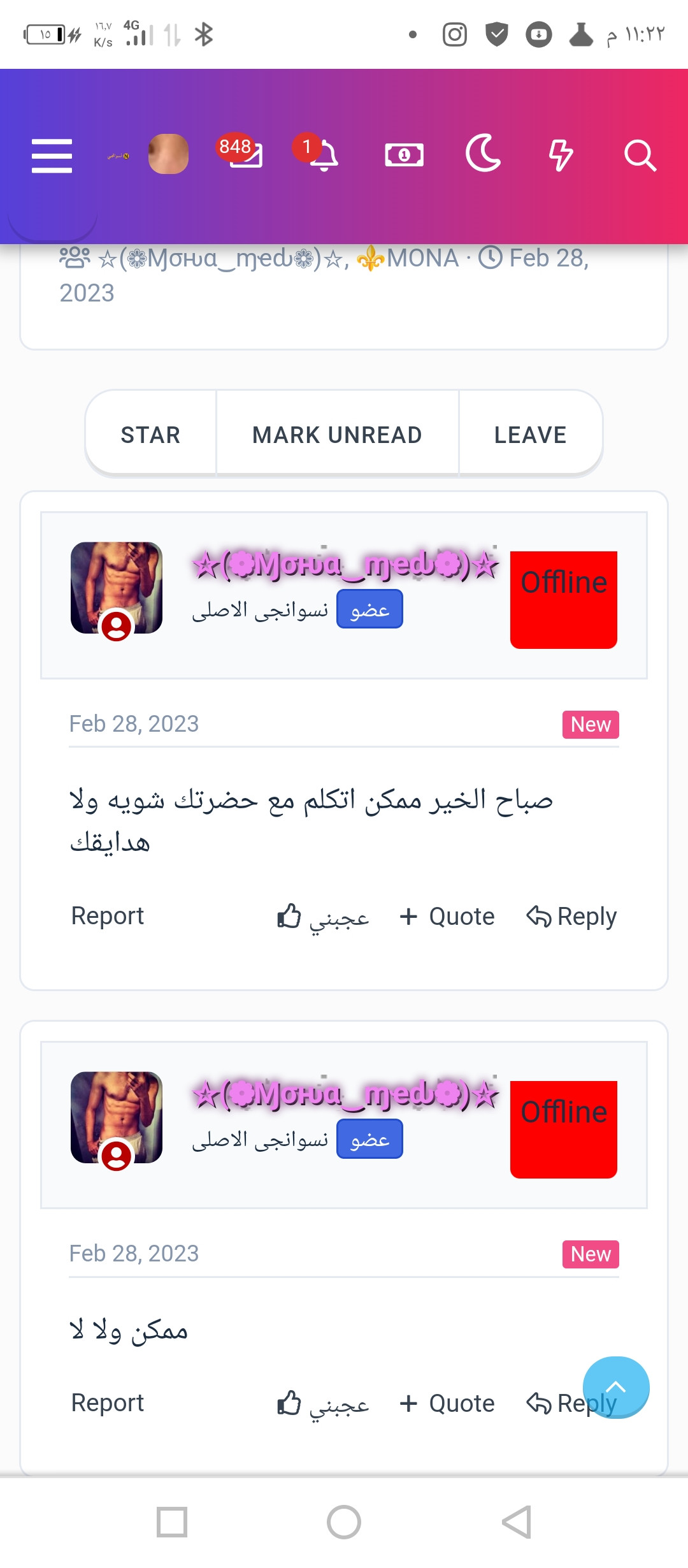This screenshot has width=688, height=1568.
Task: Select Mark Unread
Action: pyautogui.click(x=337, y=435)
